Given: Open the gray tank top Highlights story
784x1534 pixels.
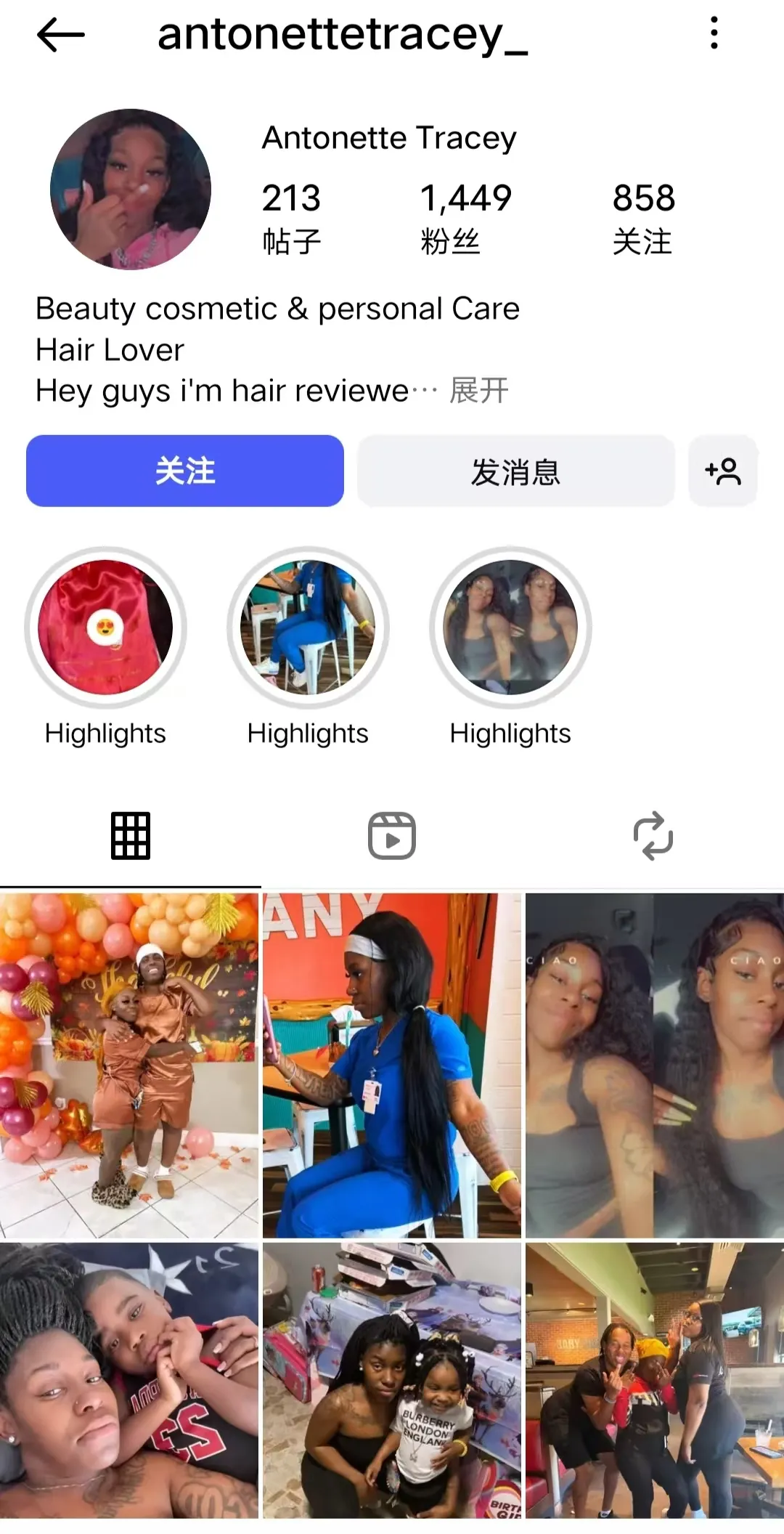Looking at the screenshot, I should 510,628.
